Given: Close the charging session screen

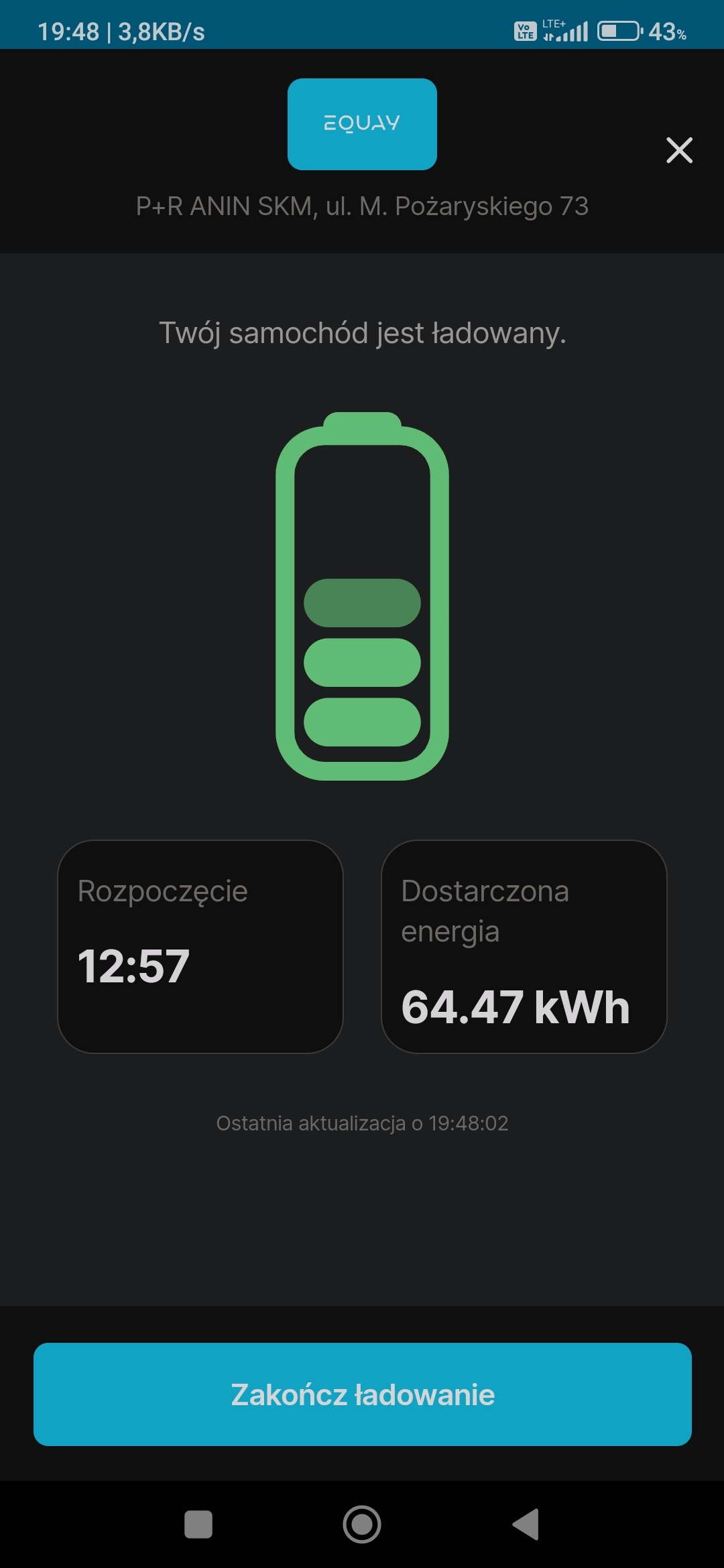Looking at the screenshot, I should (679, 150).
